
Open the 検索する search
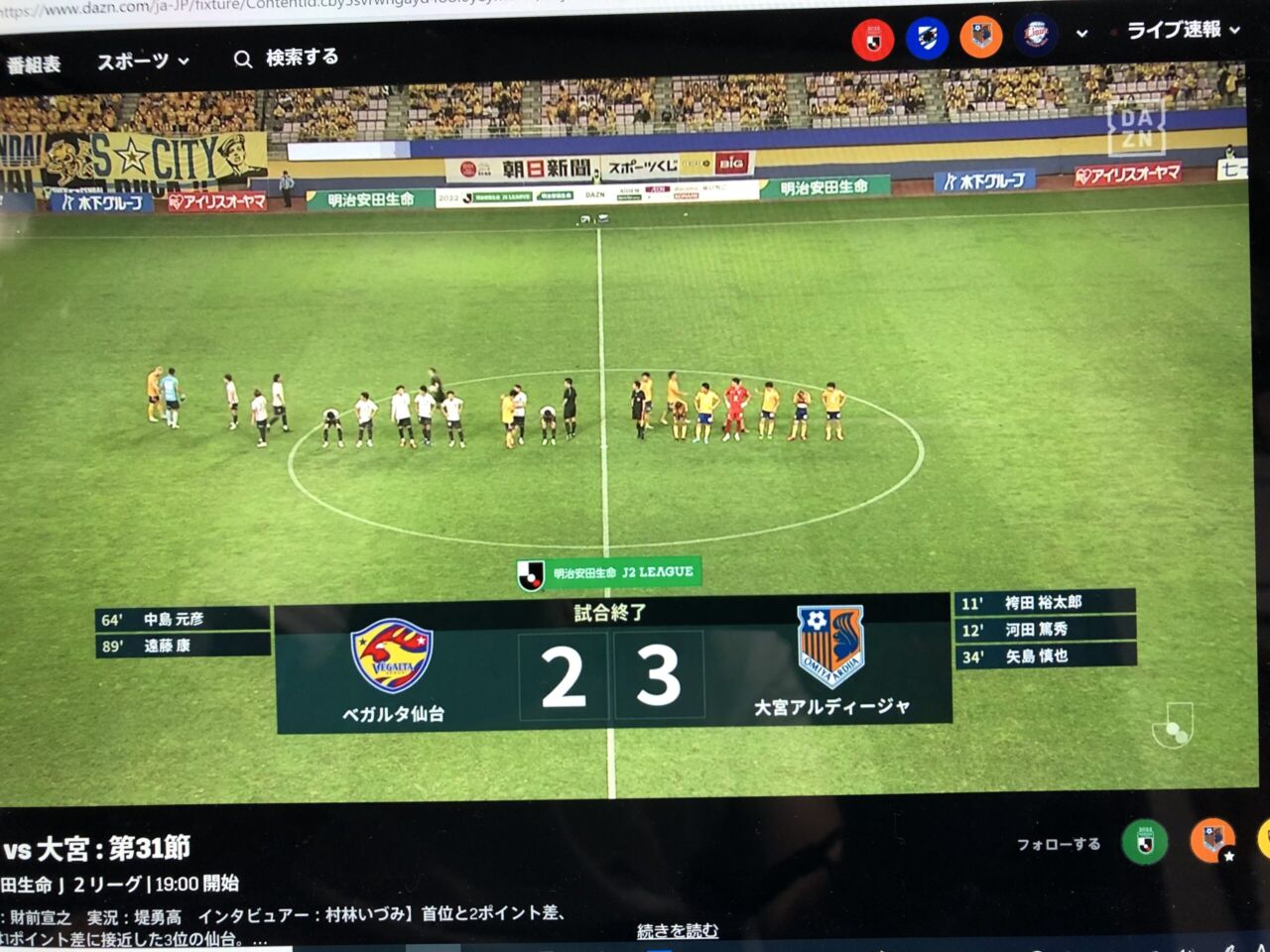click(x=288, y=59)
